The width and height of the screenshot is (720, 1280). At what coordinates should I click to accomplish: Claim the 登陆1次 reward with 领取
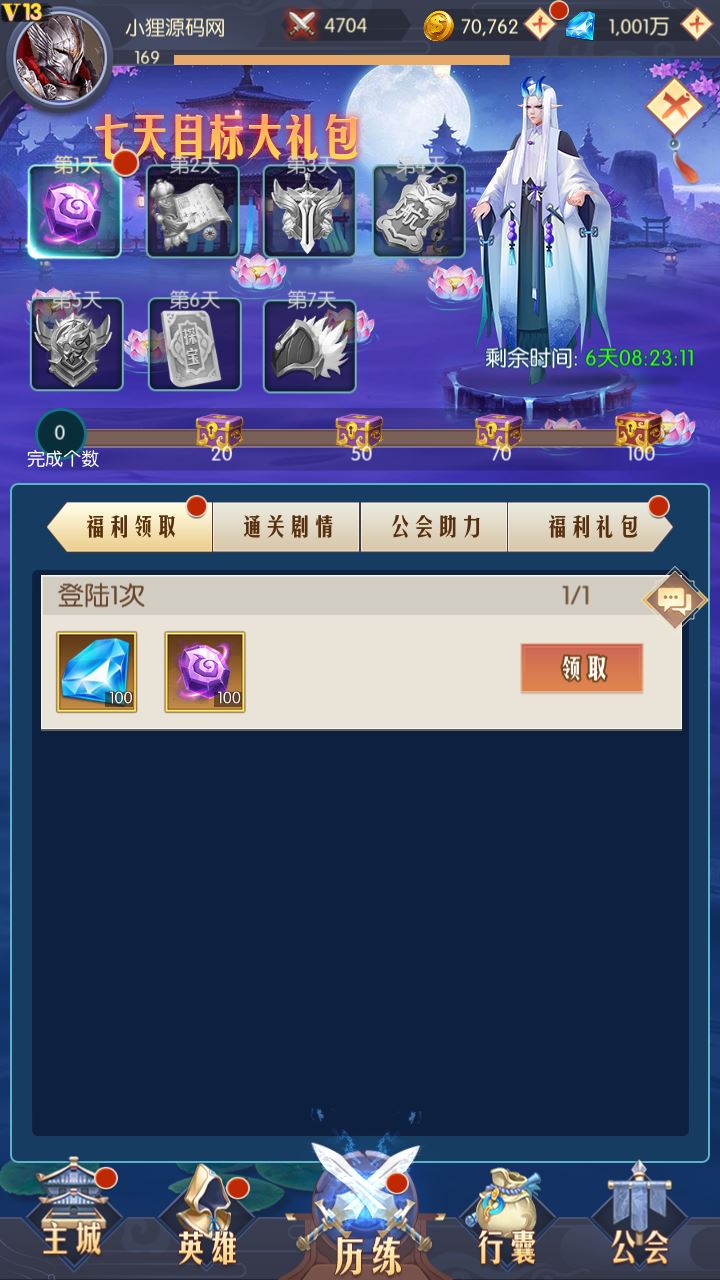point(581,668)
